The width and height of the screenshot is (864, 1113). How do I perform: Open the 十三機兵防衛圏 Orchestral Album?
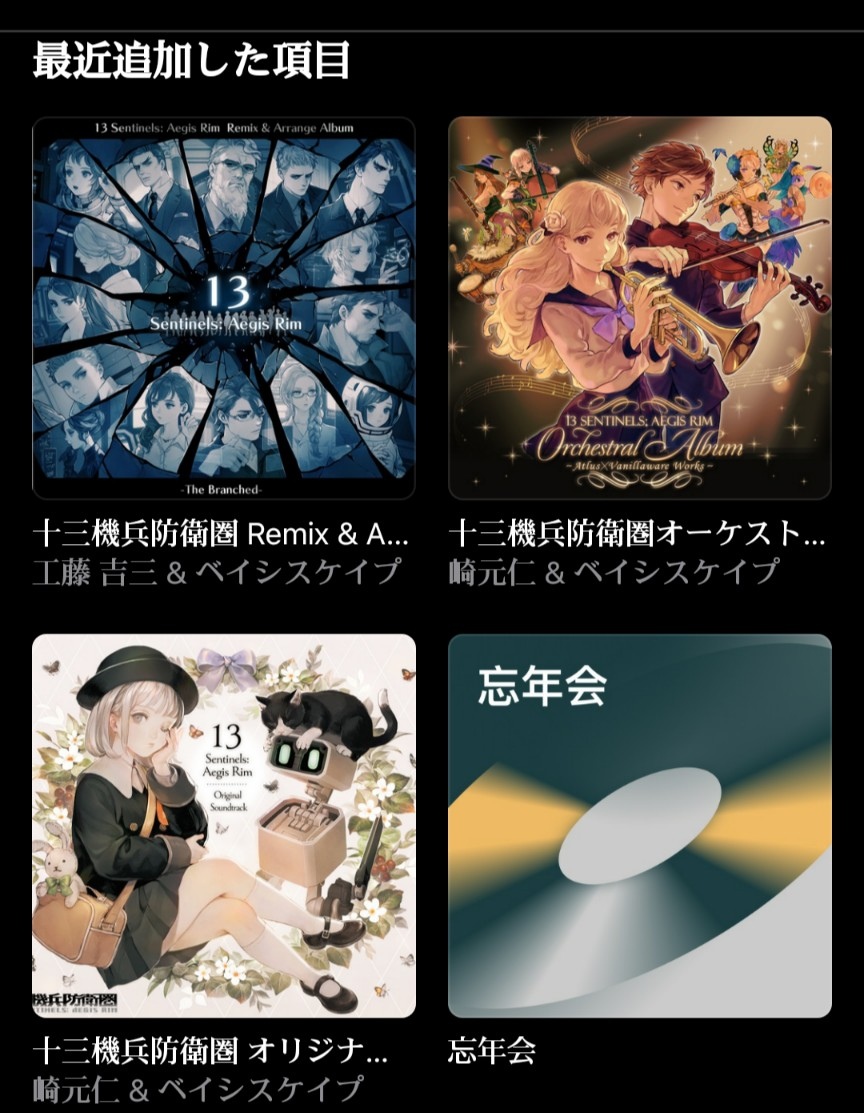[640, 308]
